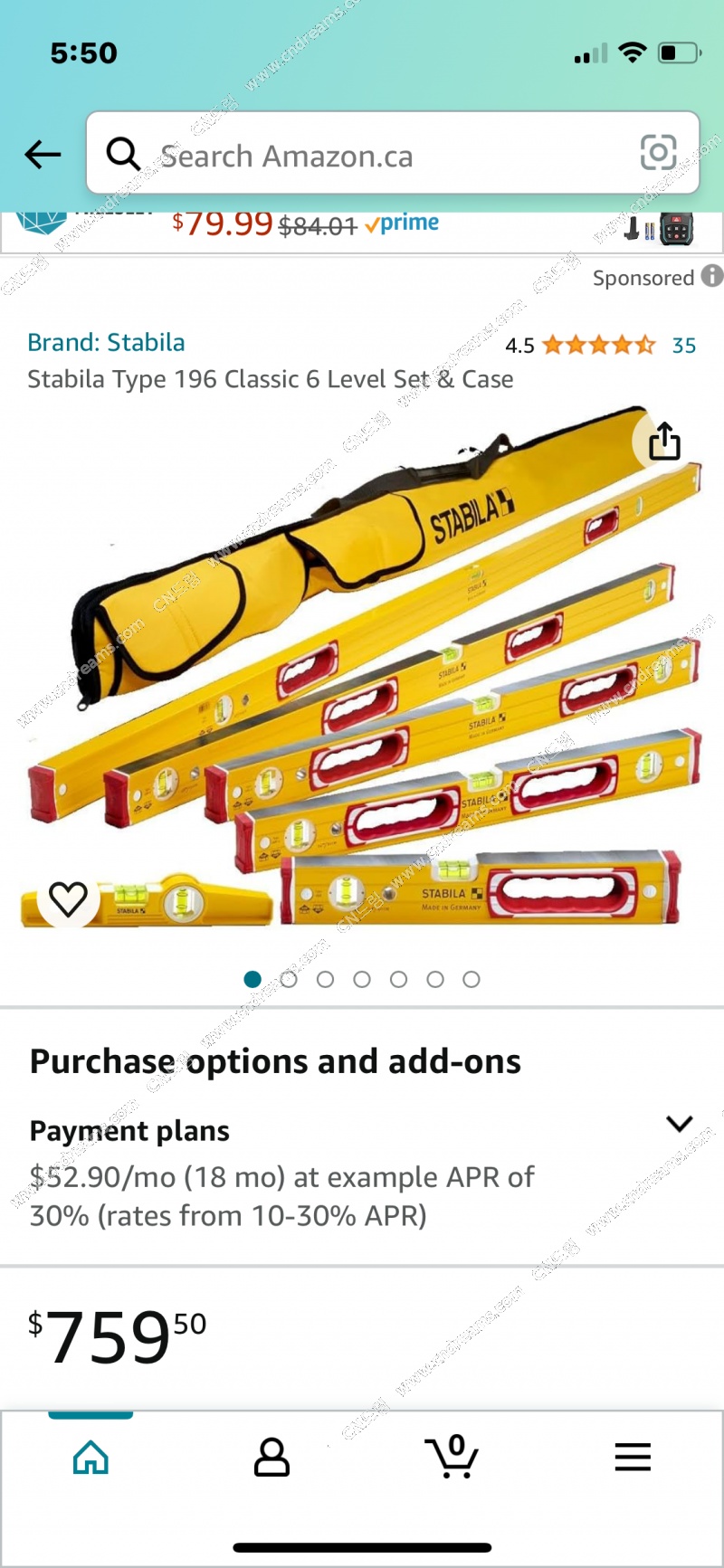Viewport: 724px width, 1568px height.
Task: Open the account profile tab
Action: (x=271, y=1457)
